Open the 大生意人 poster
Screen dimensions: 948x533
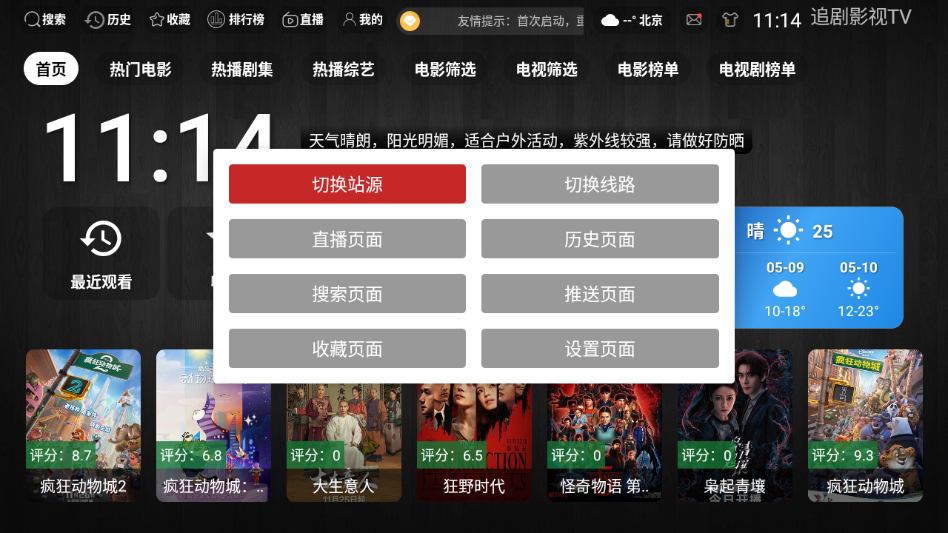pos(344,425)
